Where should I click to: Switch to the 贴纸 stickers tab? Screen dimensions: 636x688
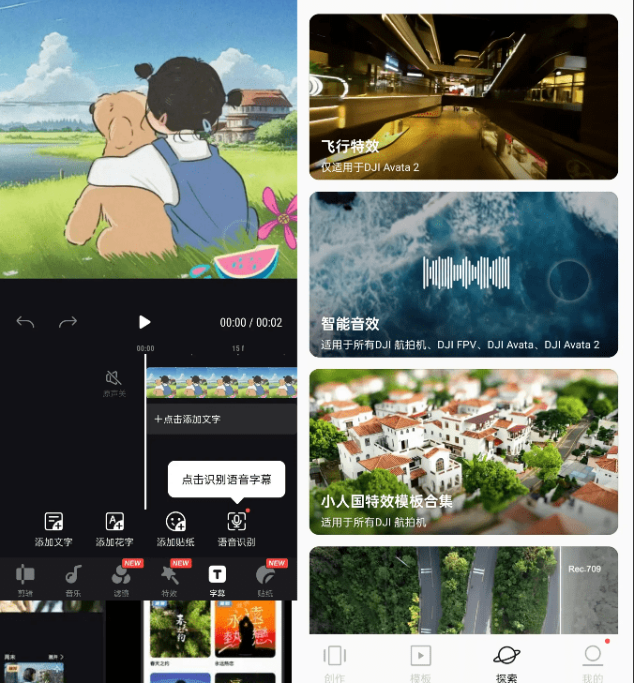click(265, 579)
